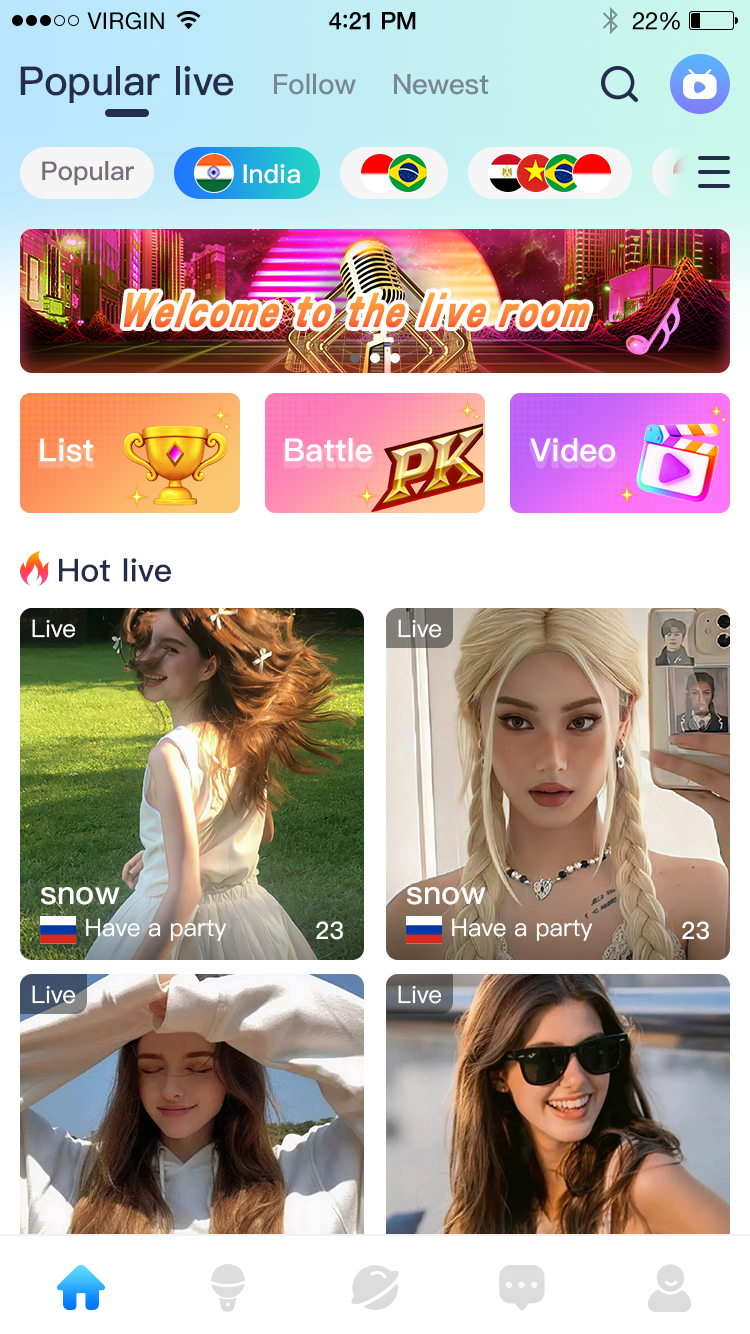
Task: Open the planet discover icon in bottom bar
Action: click(x=375, y=1288)
